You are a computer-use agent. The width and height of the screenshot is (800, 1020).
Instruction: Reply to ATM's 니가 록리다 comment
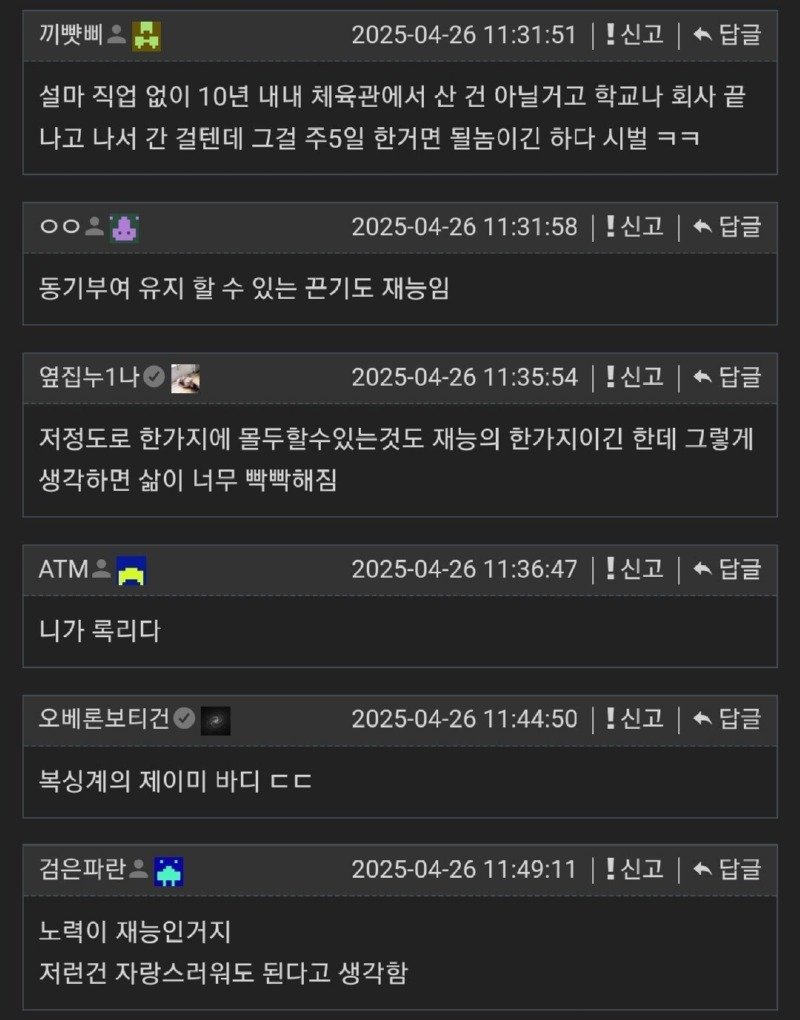[x=727, y=569]
